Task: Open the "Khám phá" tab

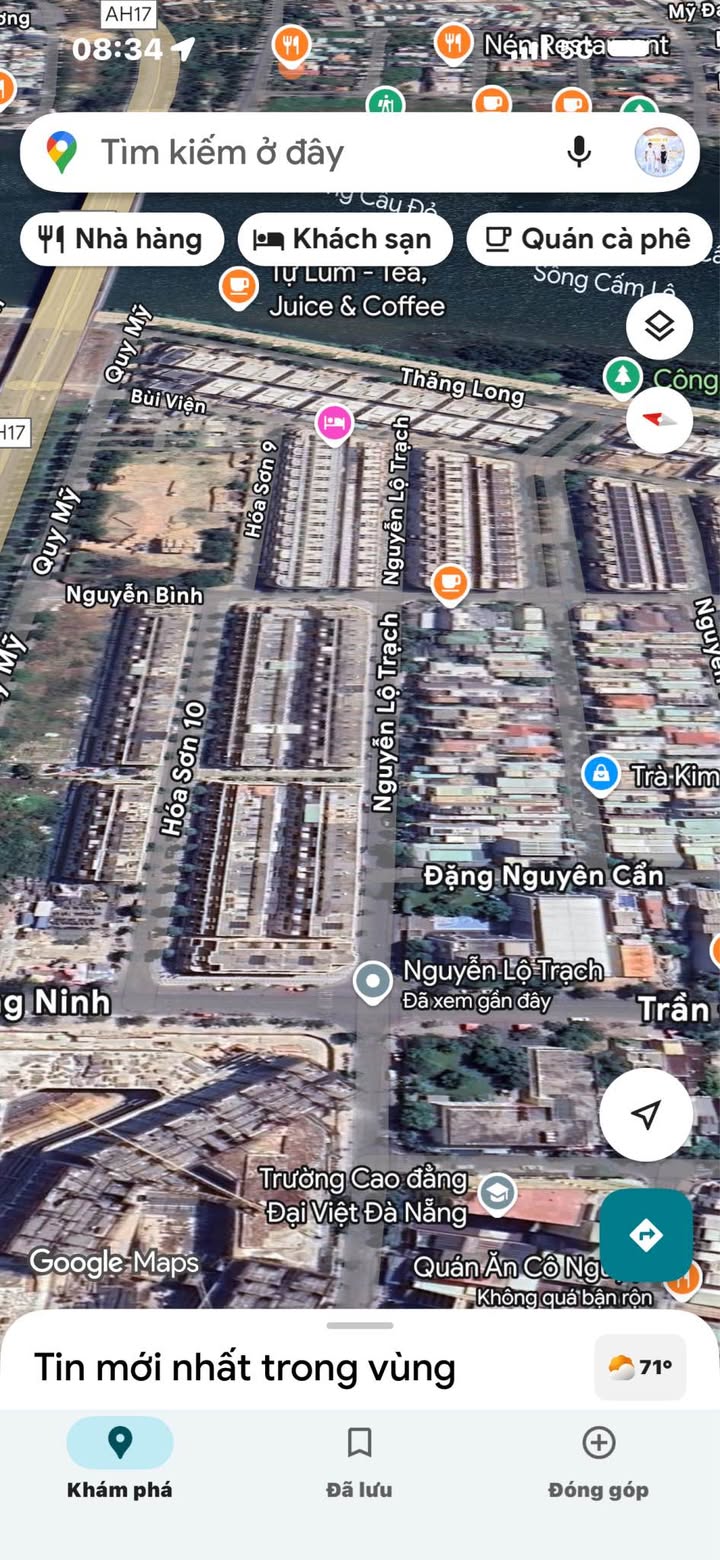Action: pos(120,1460)
